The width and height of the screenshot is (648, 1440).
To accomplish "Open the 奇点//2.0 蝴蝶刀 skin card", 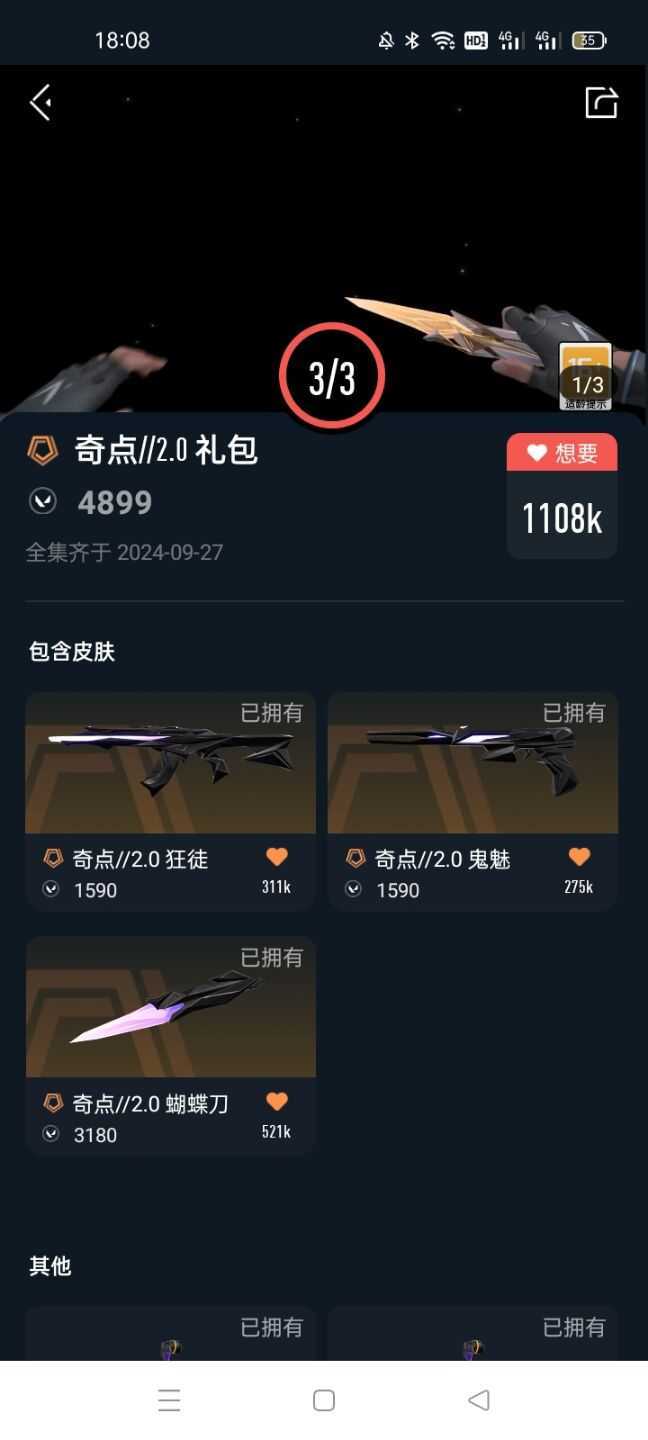I will pyautogui.click(x=170, y=1046).
